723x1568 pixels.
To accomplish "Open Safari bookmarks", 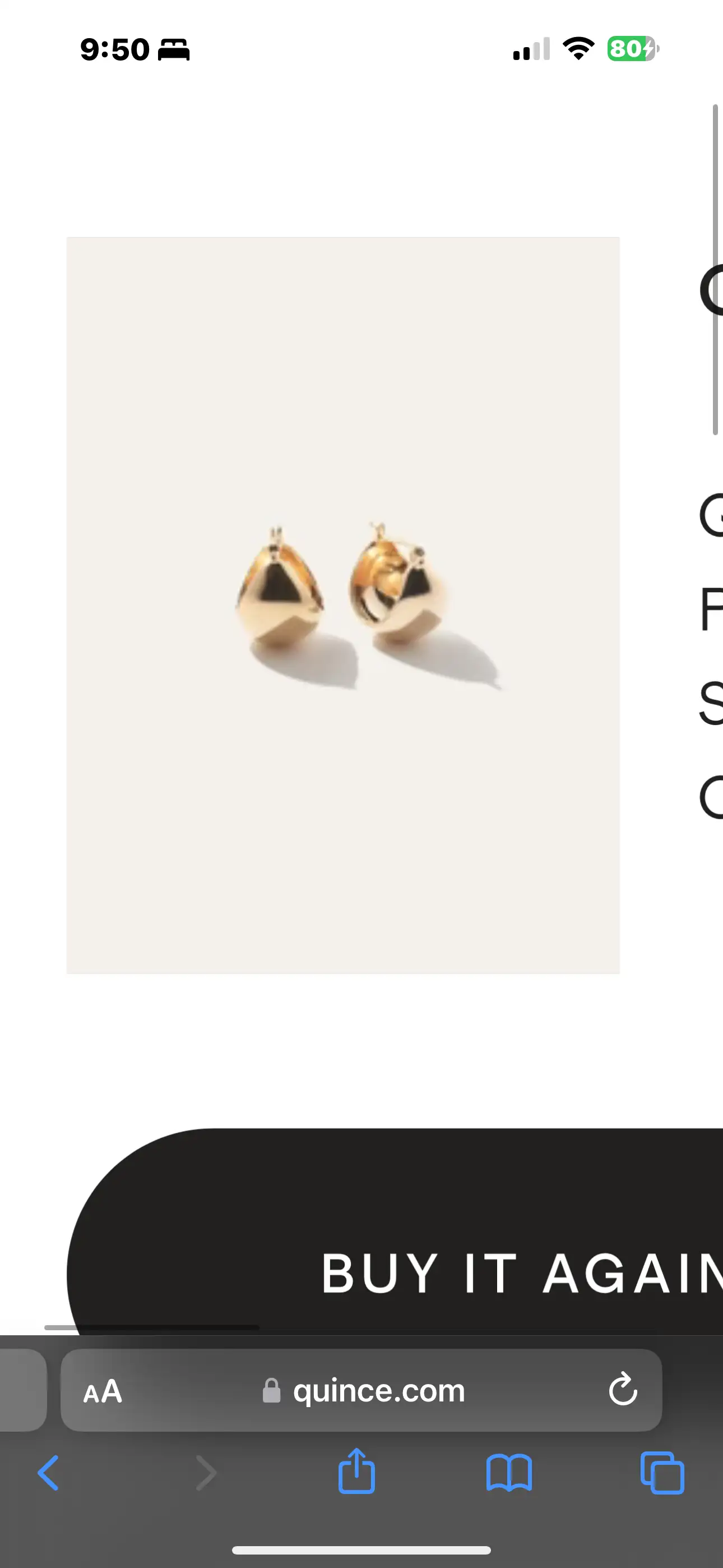I will (x=509, y=1473).
